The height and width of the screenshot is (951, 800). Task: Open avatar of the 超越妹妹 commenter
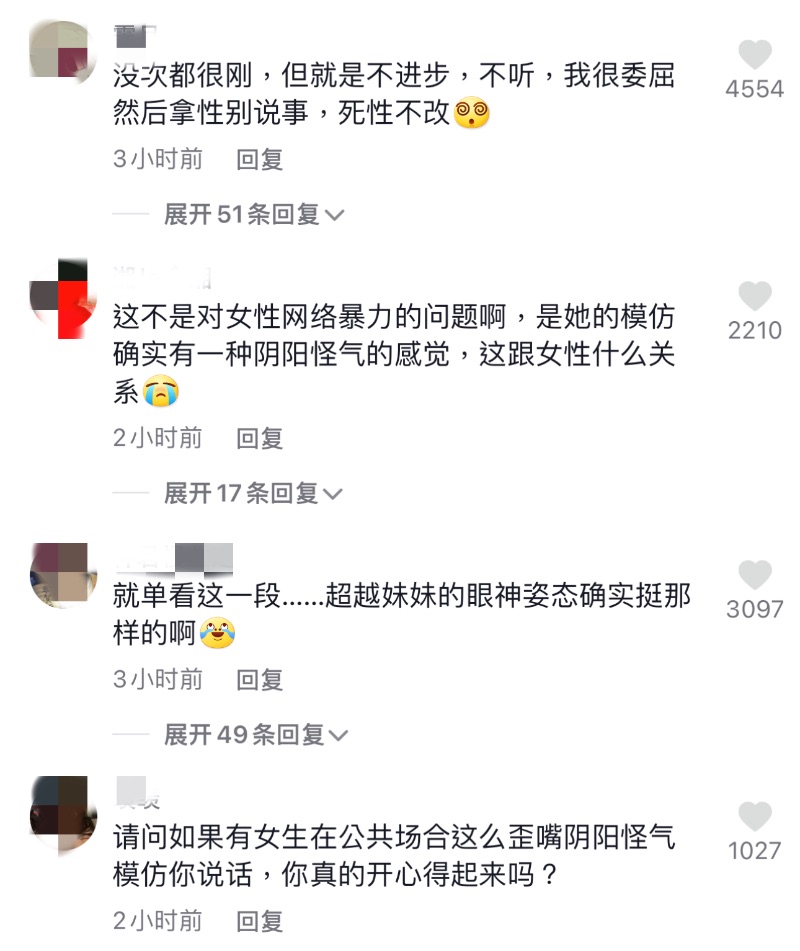pyautogui.click(x=59, y=574)
